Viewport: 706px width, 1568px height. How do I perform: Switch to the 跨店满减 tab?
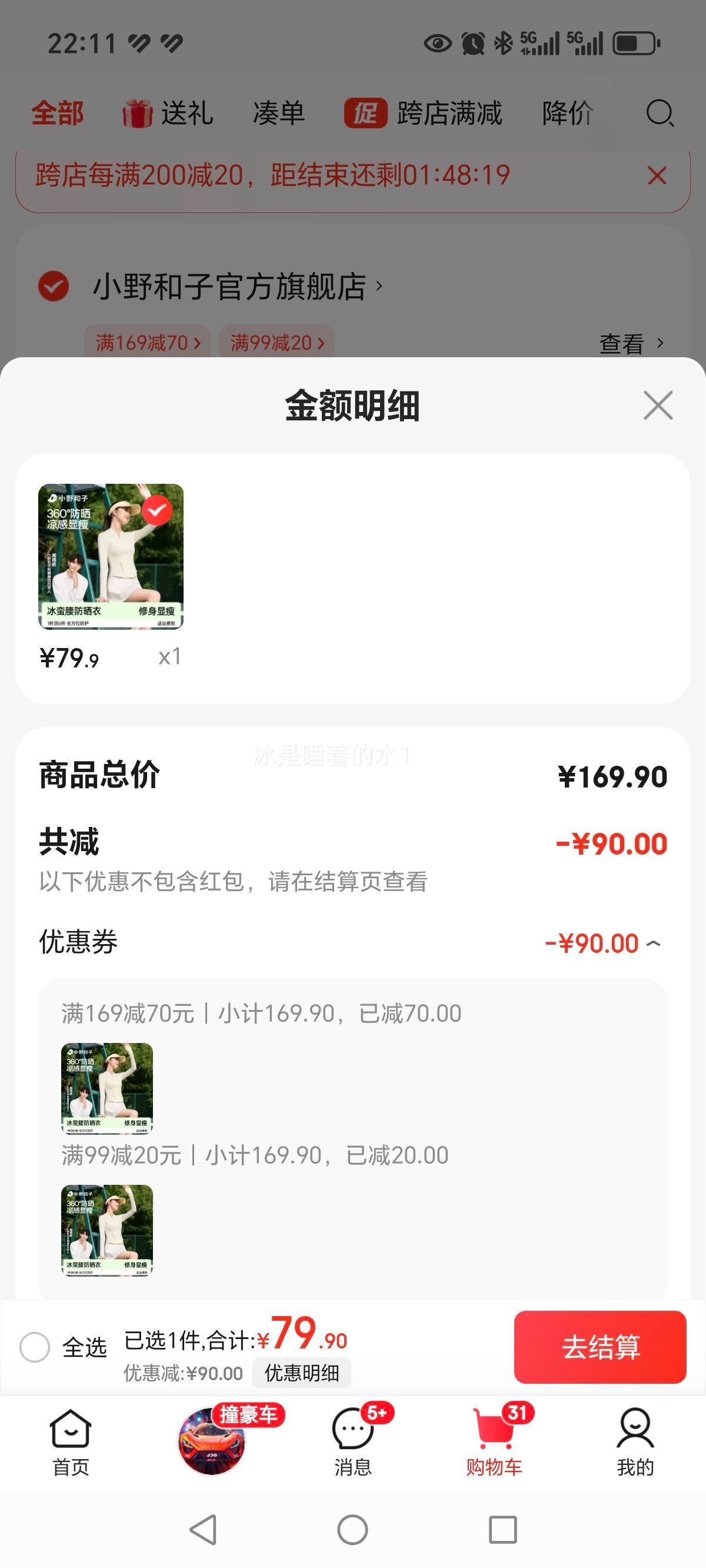click(424, 113)
